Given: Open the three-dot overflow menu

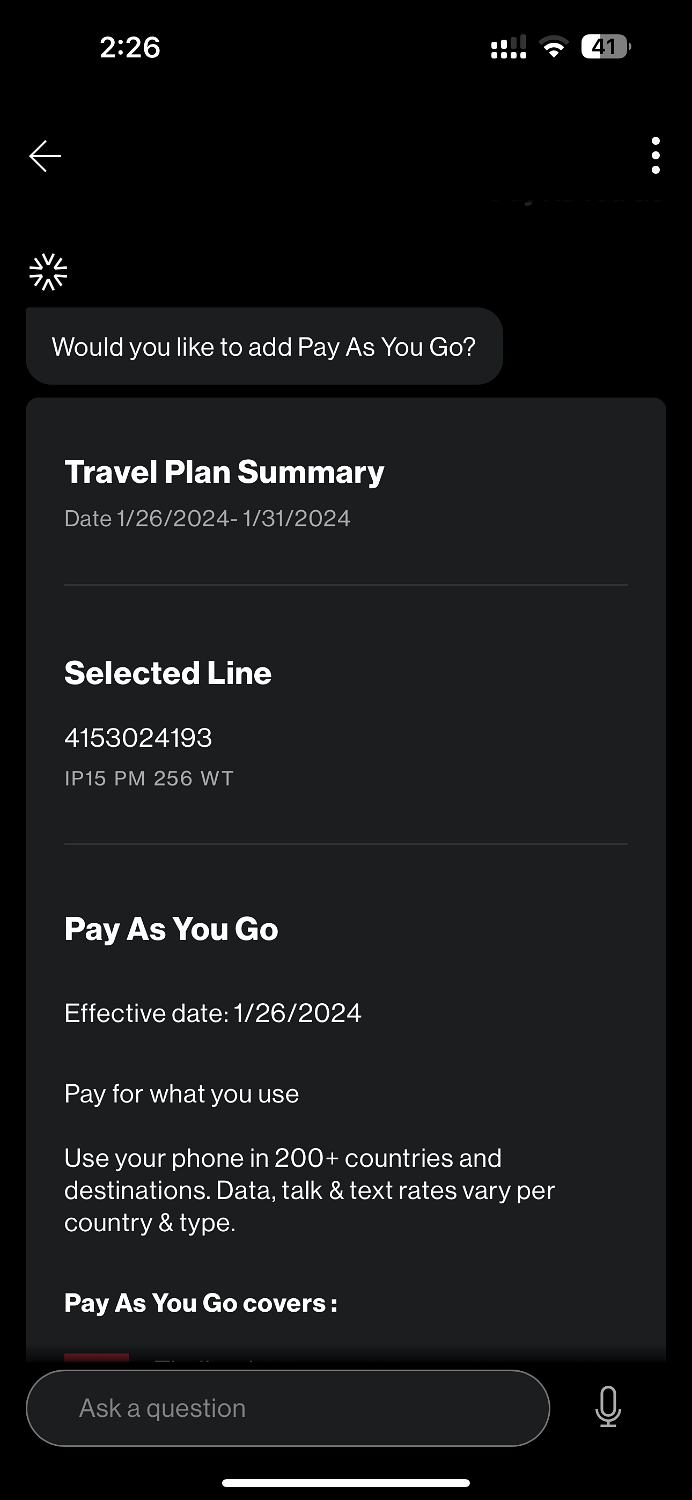Looking at the screenshot, I should point(655,156).
